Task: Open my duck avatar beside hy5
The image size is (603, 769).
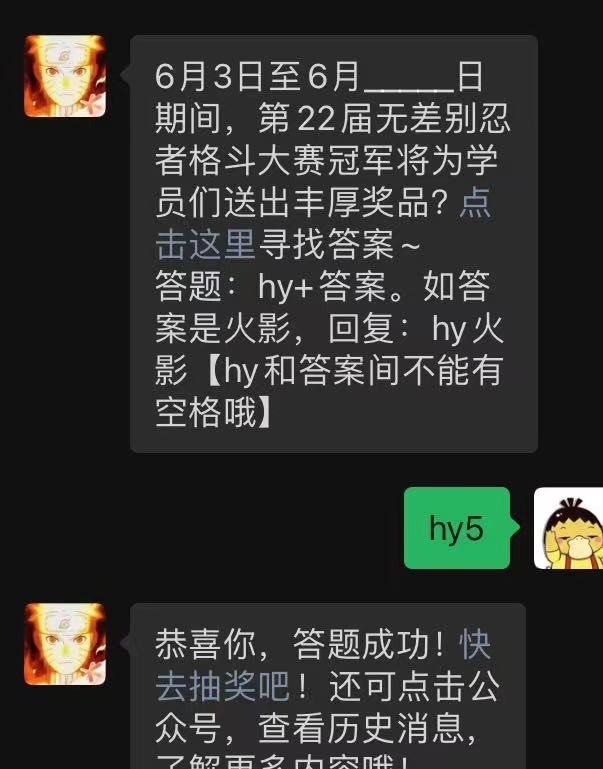Action: 568,528
